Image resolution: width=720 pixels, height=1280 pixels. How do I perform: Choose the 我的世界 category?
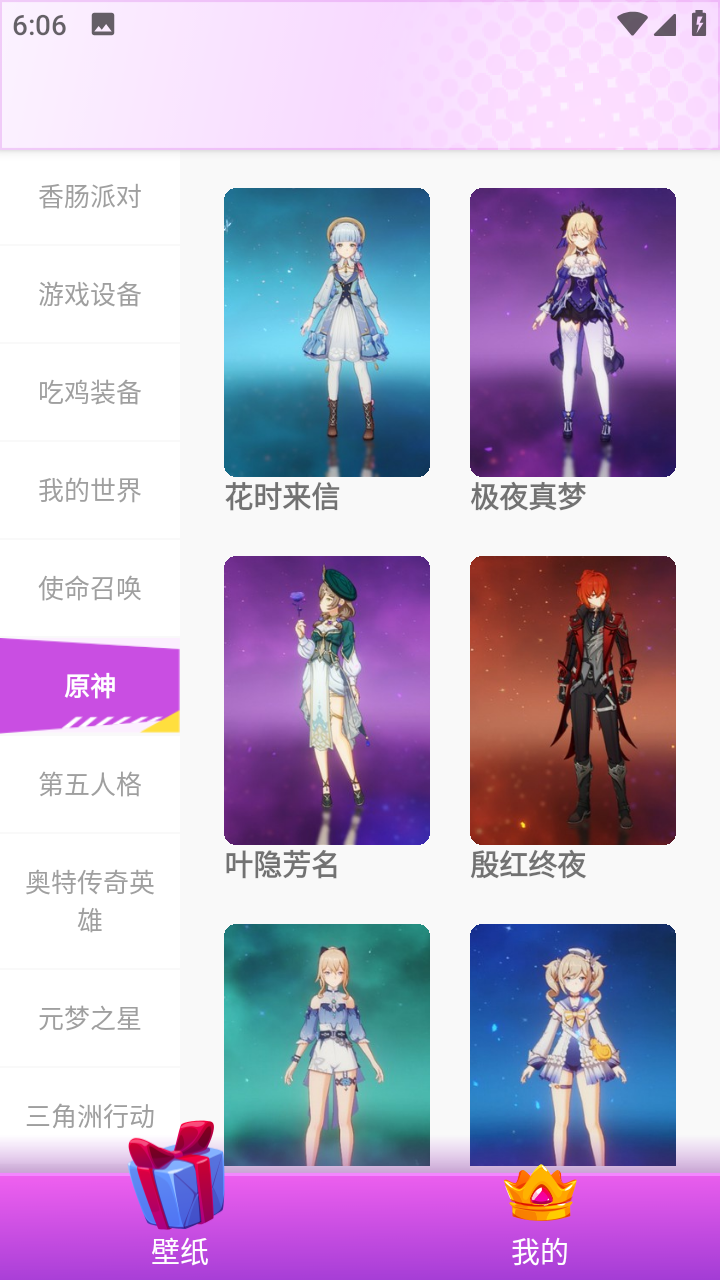(90, 491)
